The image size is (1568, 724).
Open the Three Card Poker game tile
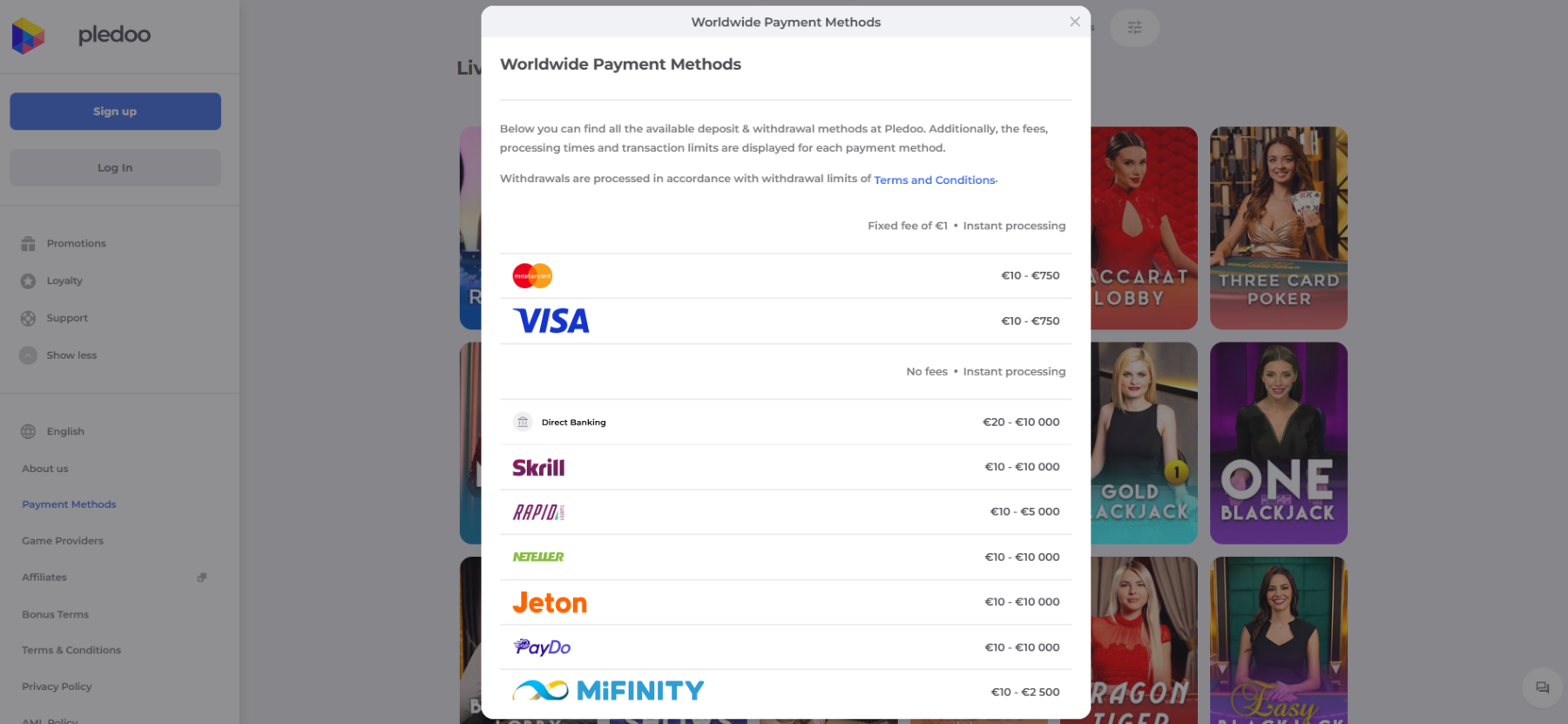[x=1278, y=228]
